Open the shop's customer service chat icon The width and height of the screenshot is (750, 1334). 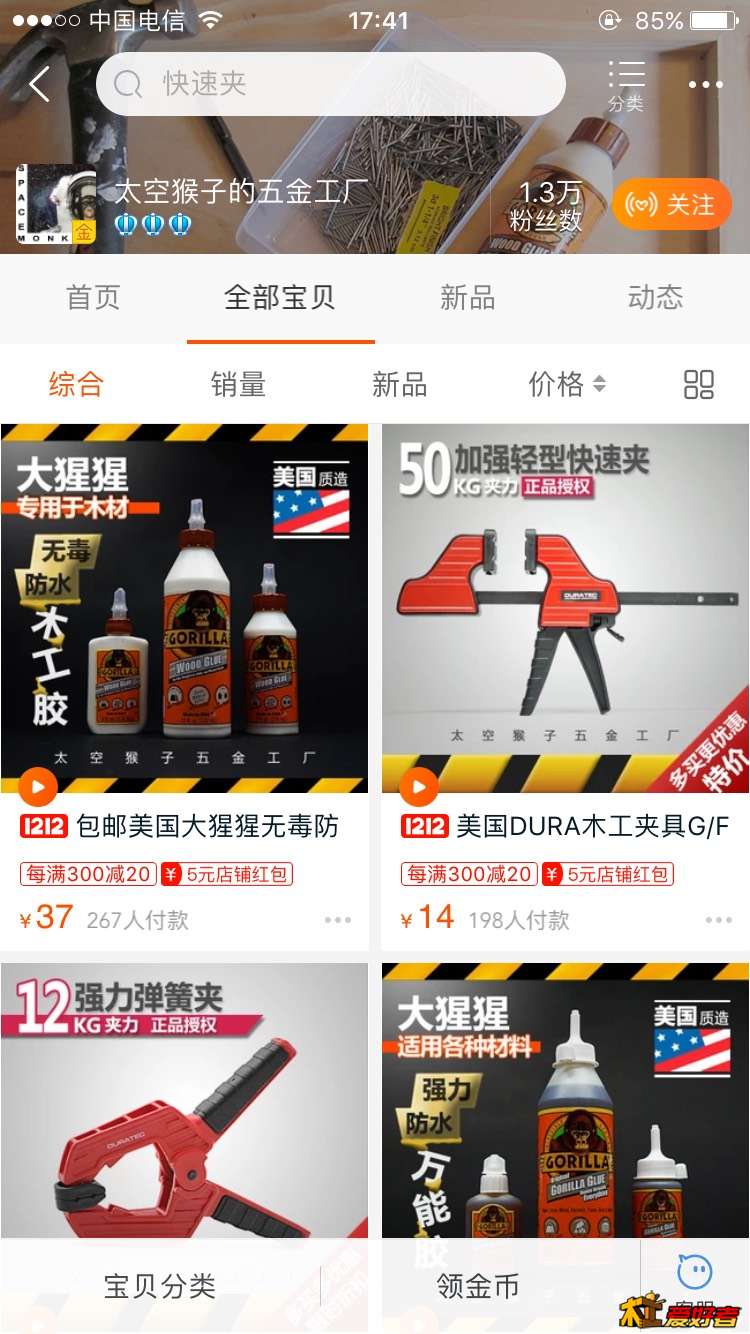[694, 1272]
